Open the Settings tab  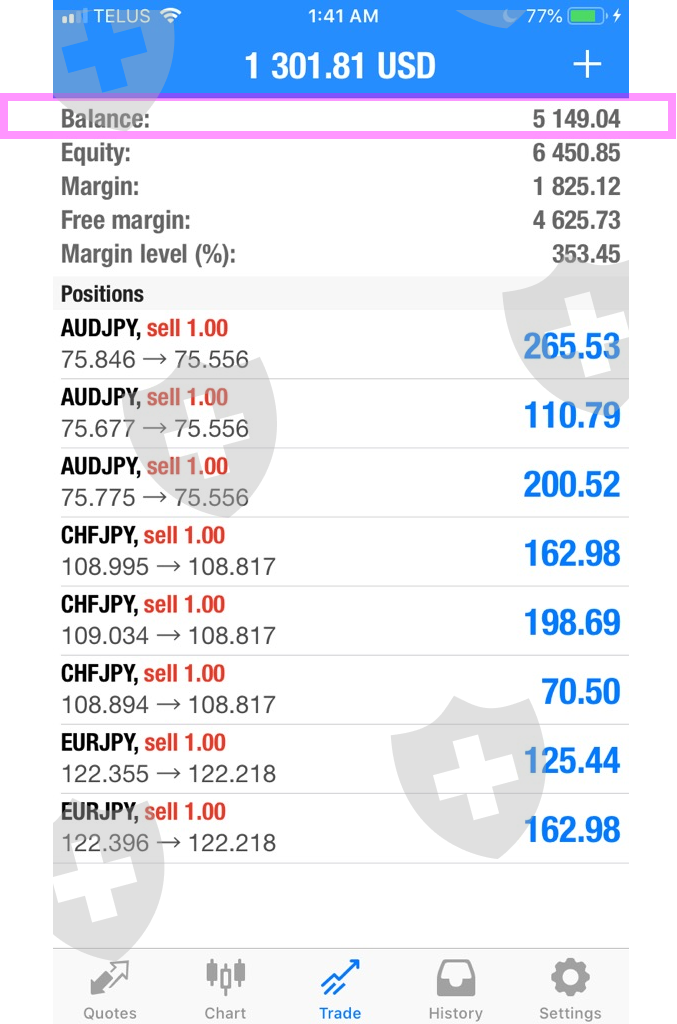pos(570,989)
